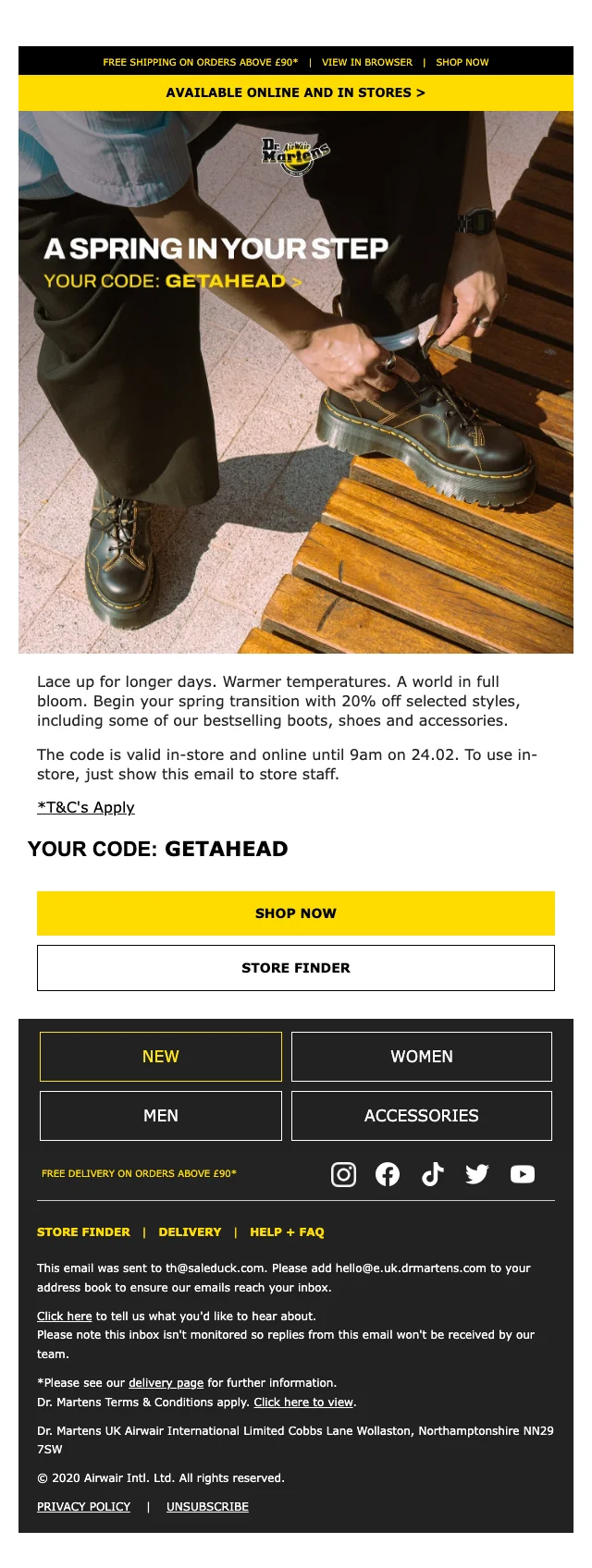This screenshot has width=592, height=1568.
Task: Open the Twitter icon
Action: click(477, 1174)
